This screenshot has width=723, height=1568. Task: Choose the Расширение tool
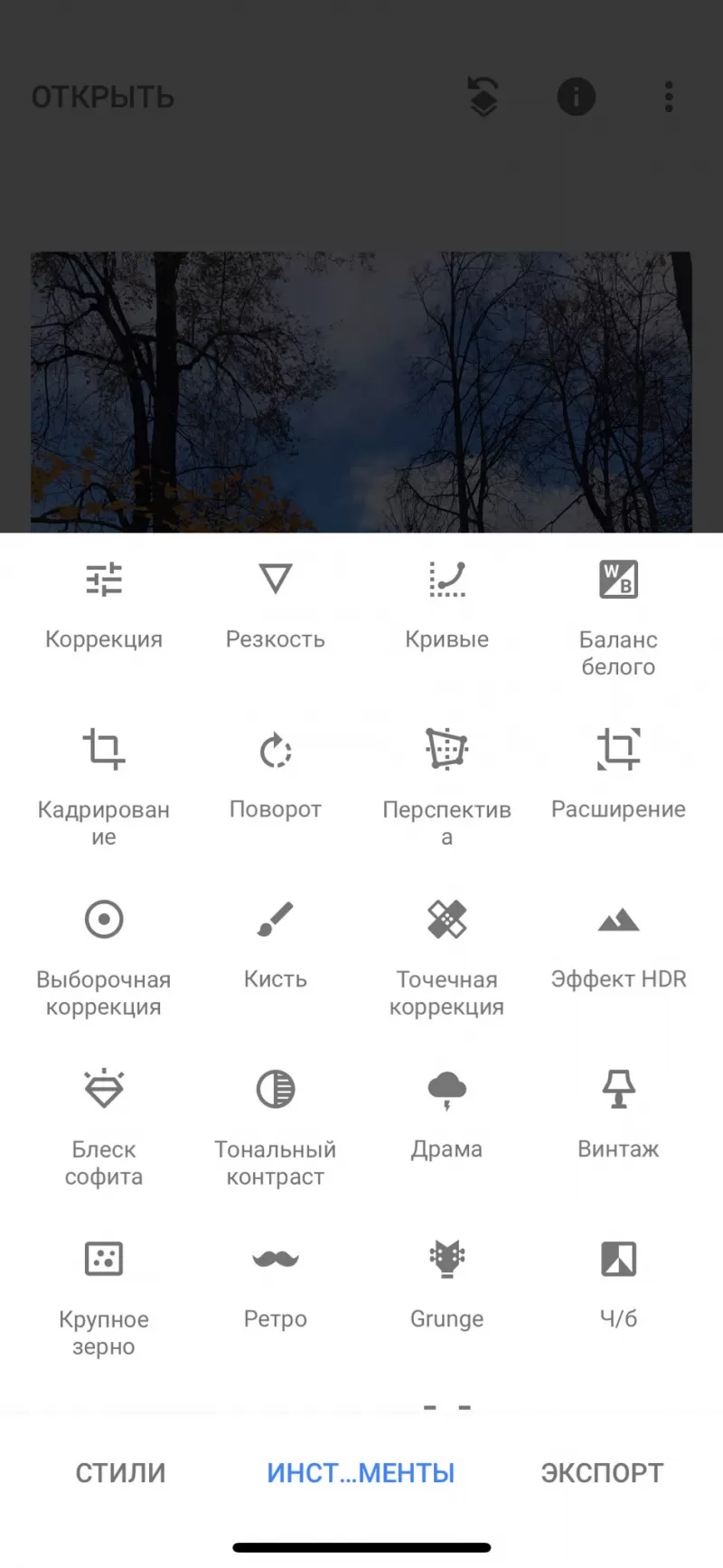618,773
